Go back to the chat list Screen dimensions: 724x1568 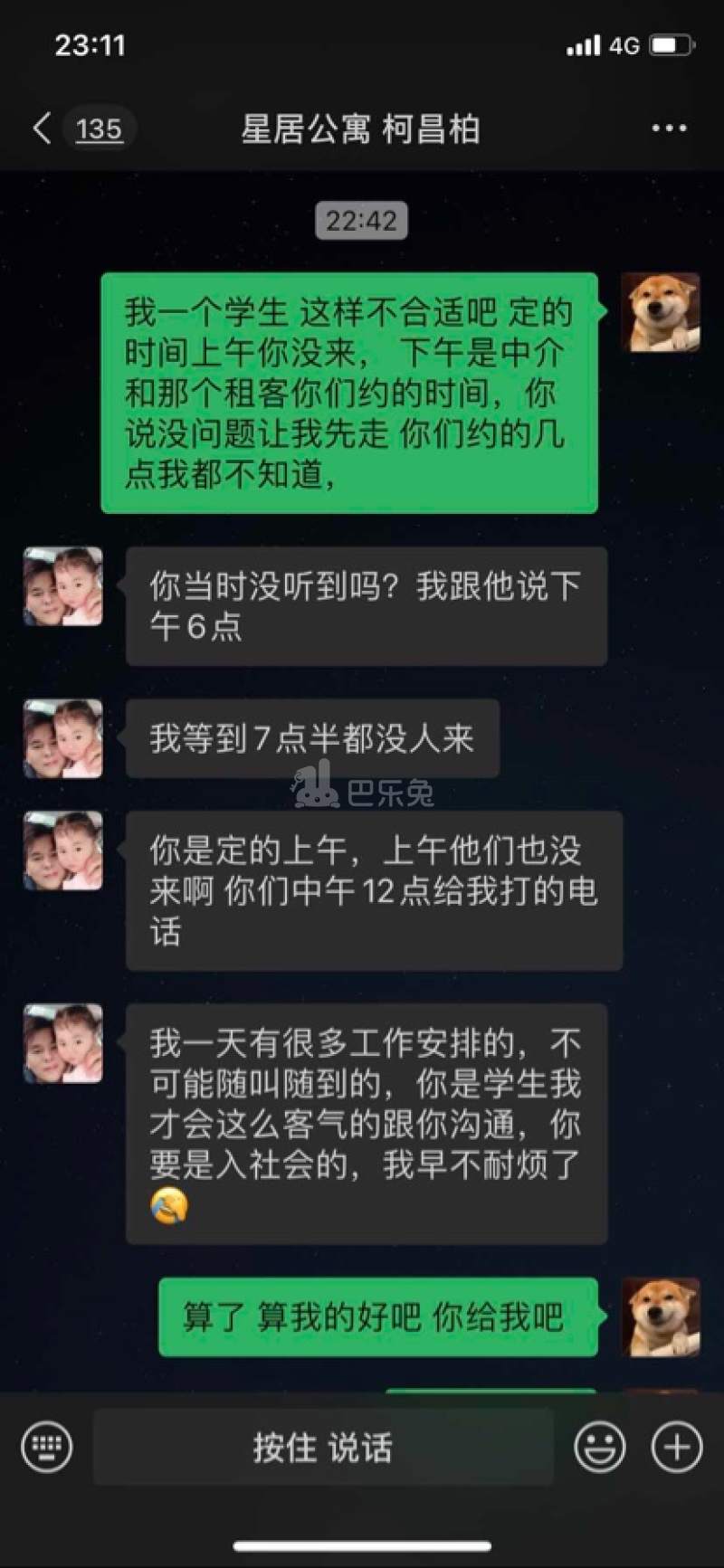tap(42, 128)
